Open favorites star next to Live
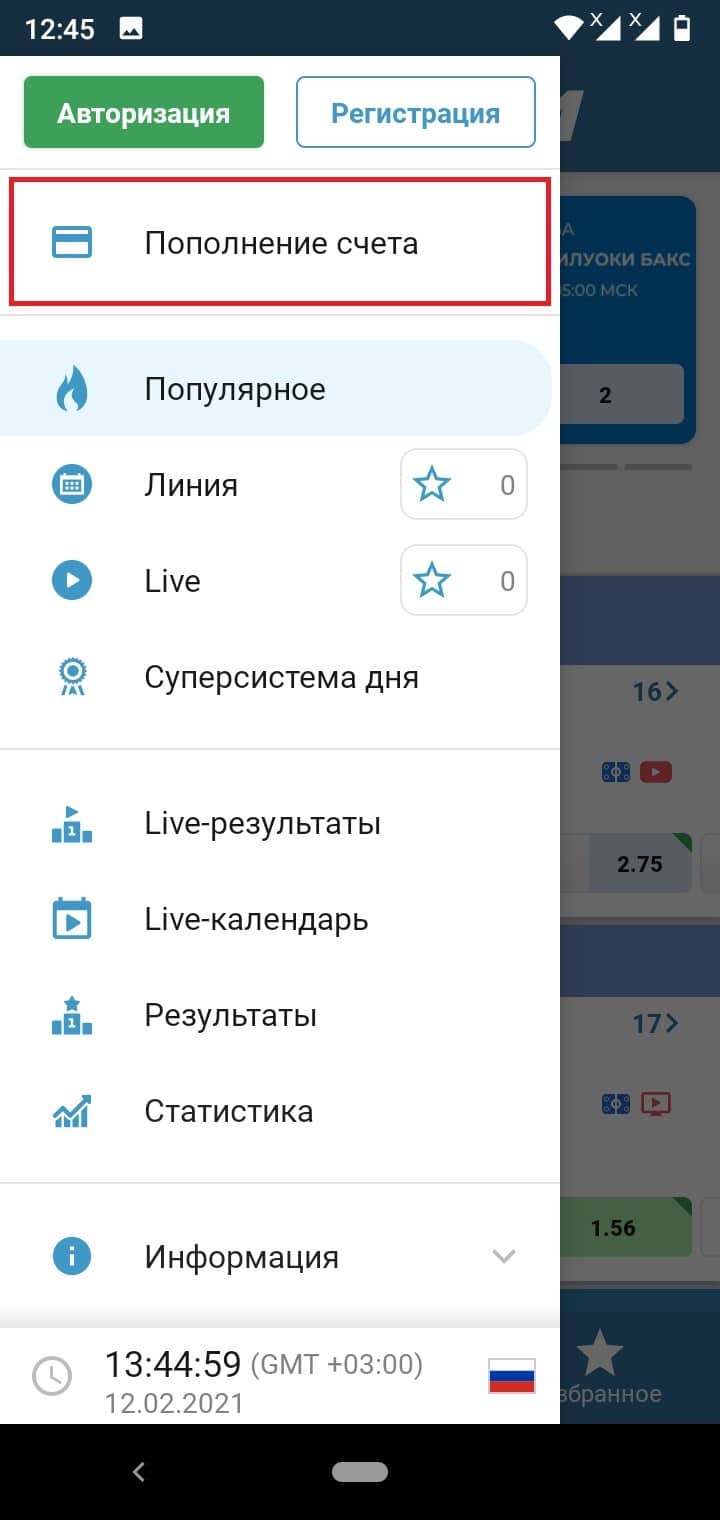 tap(464, 581)
